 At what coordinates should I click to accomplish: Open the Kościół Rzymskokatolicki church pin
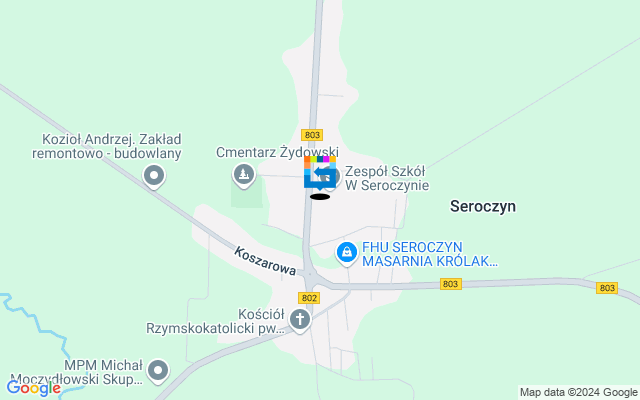click(300, 320)
